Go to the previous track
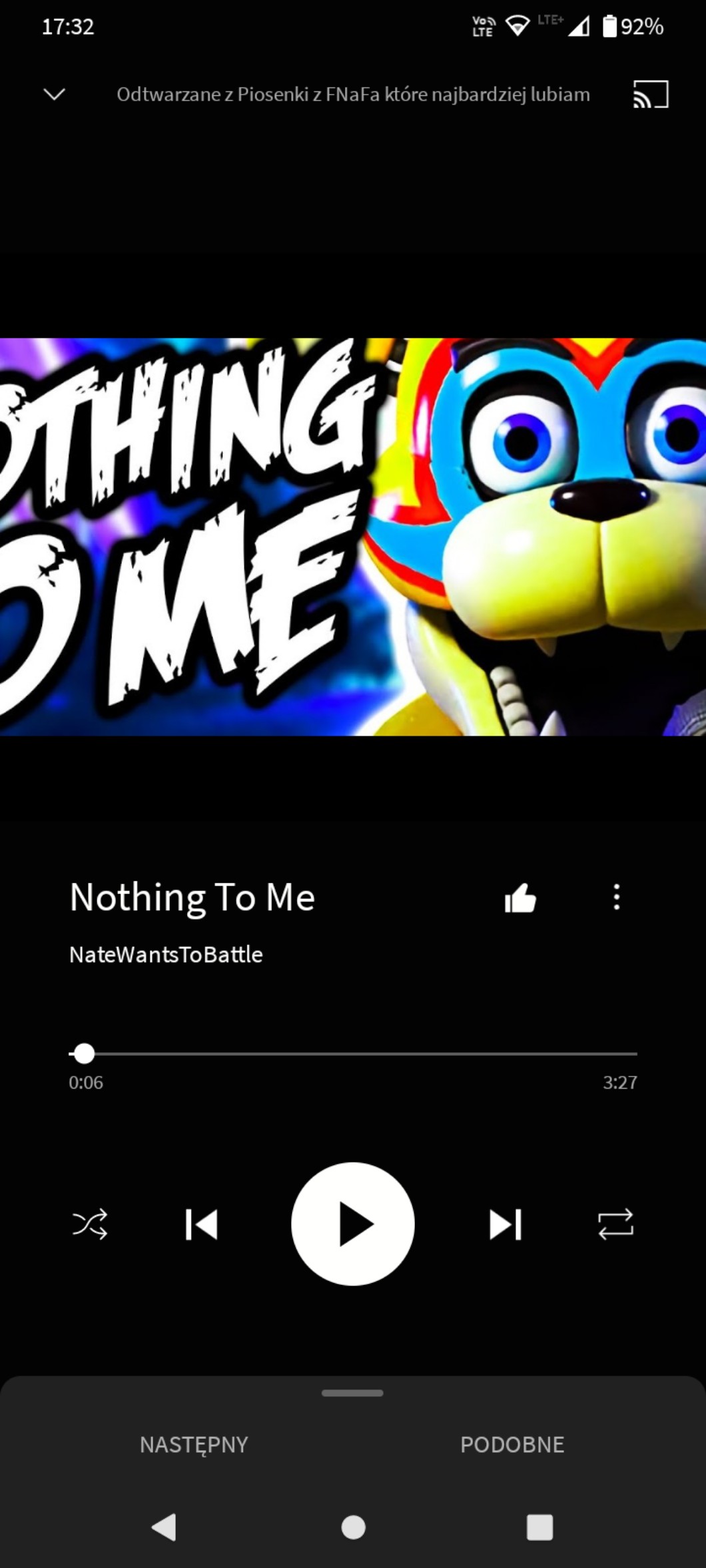Image resolution: width=706 pixels, height=1568 pixels. (x=201, y=1224)
